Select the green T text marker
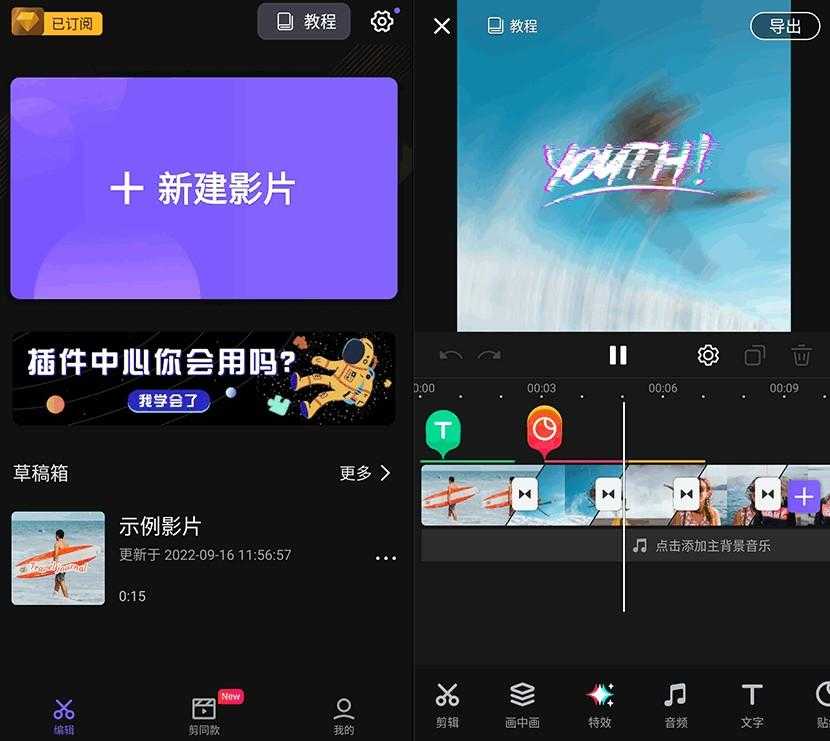 tap(443, 431)
